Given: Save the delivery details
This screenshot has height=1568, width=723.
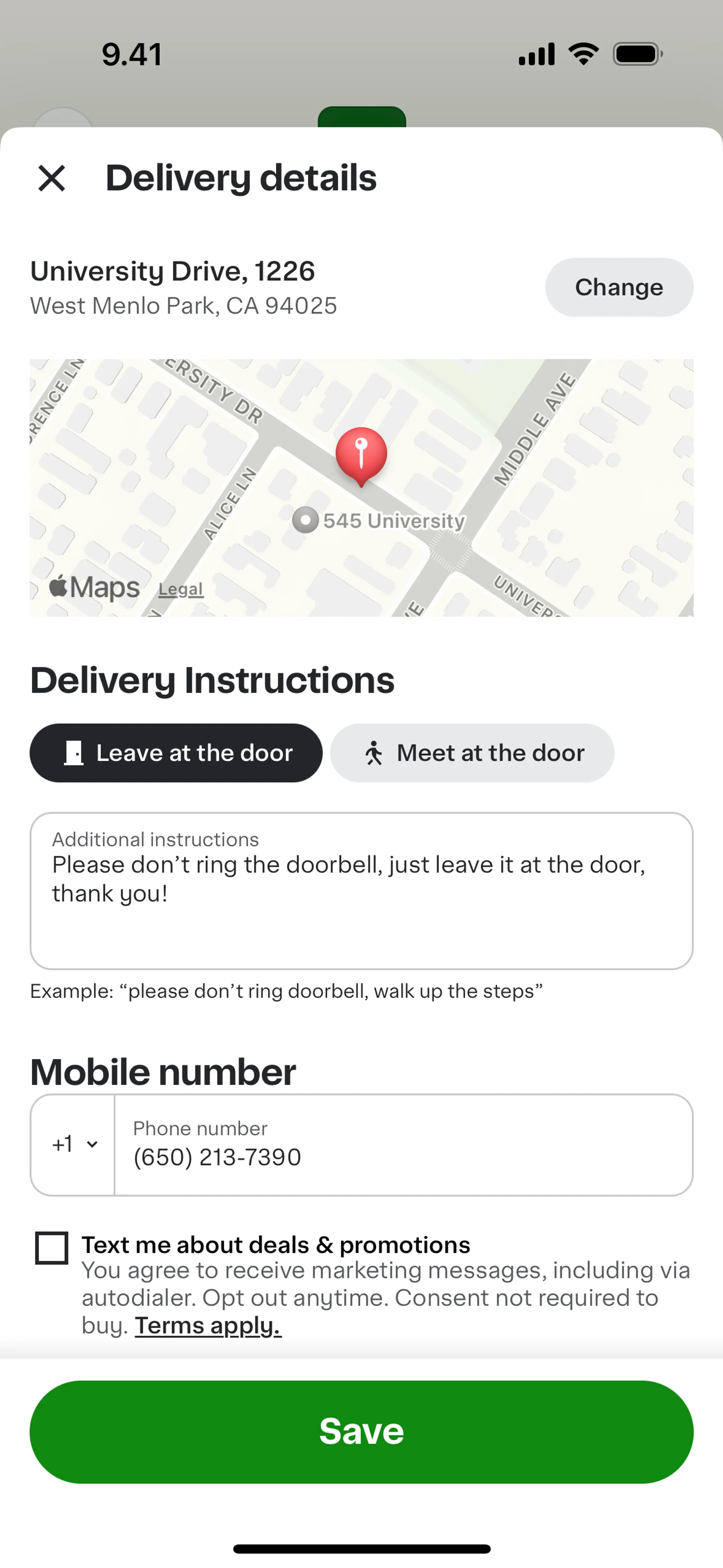Looking at the screenshot, I should (361, 1431).
